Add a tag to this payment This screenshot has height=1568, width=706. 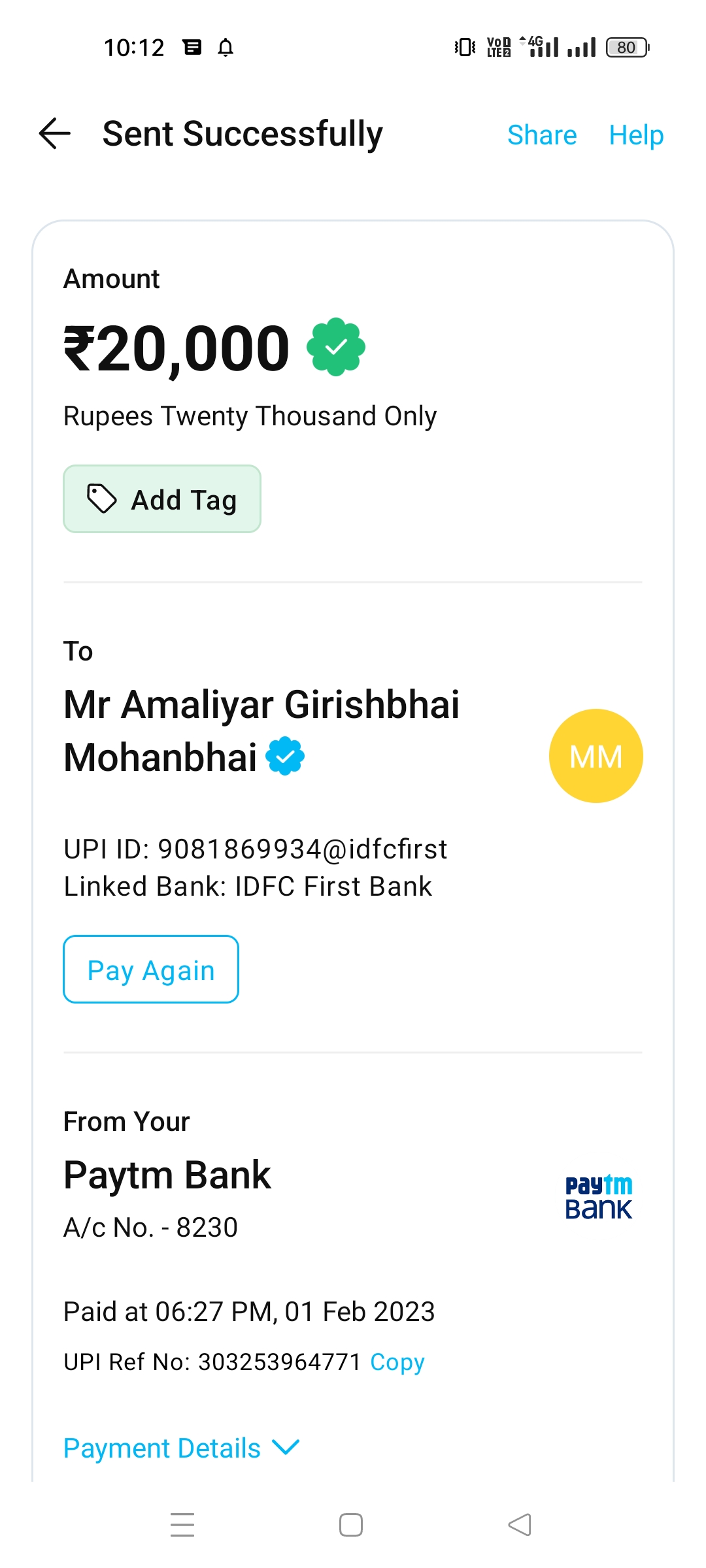162,499
